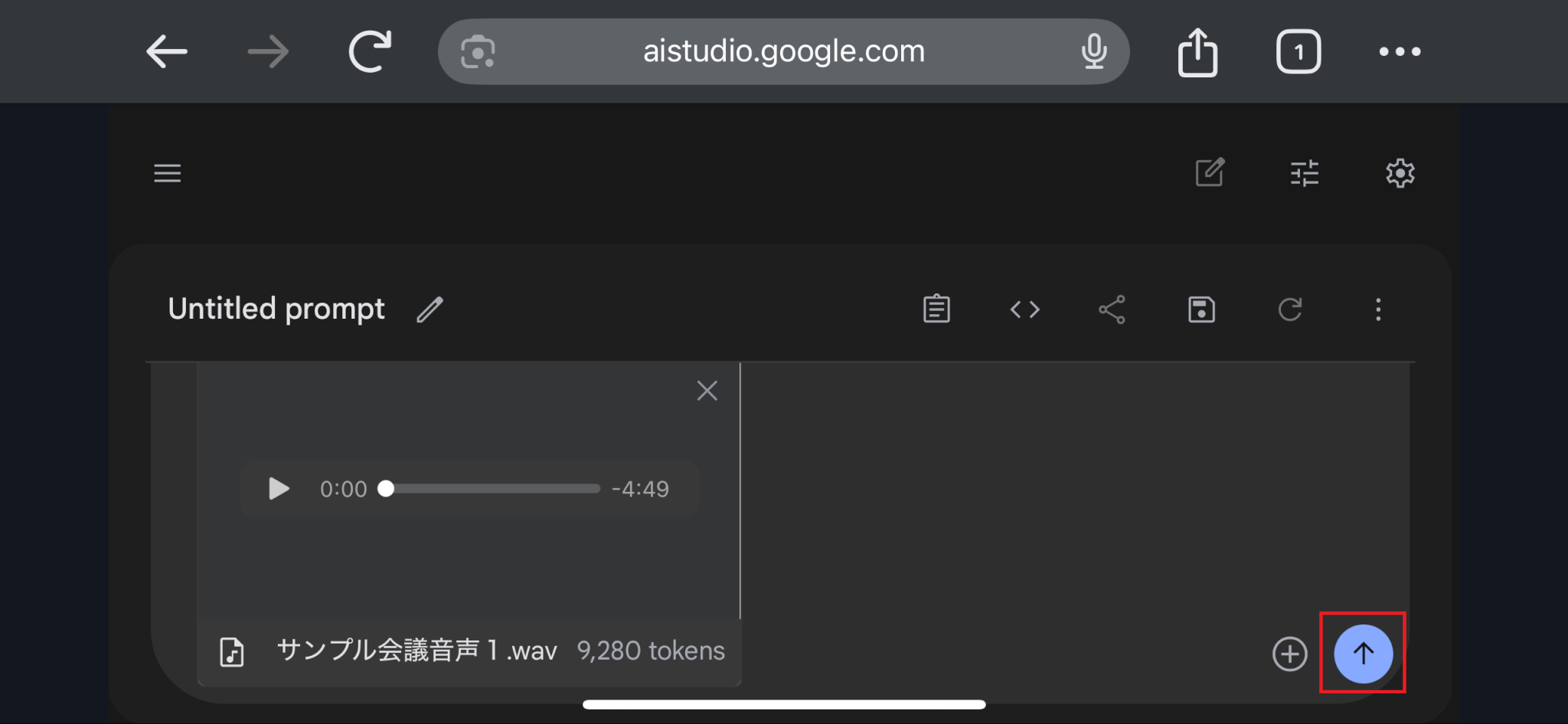Image resolution: width=1568 pixels, height=724 pixels.
Task: Reload the aistudio.google.com page
Action: [x=370, y=52]
